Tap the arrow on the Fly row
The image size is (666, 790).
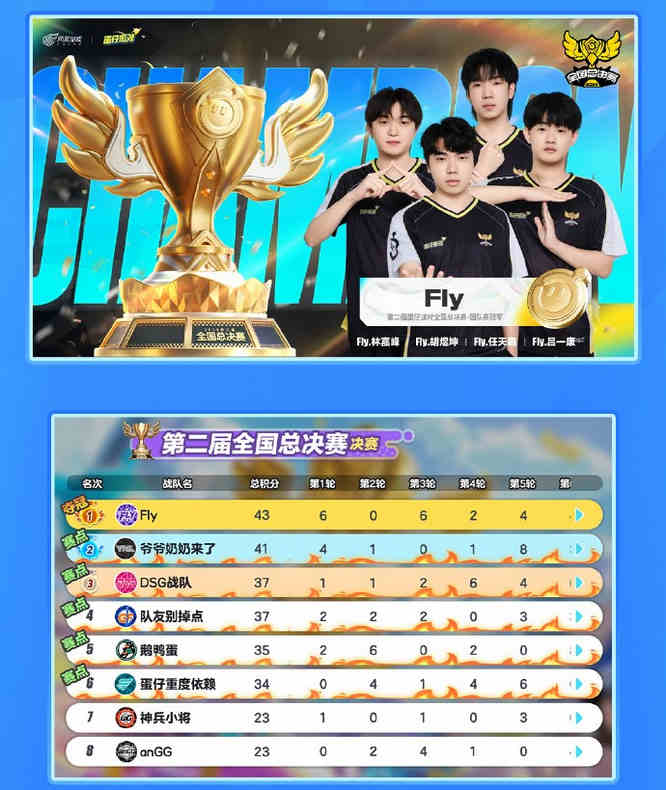point(577,515)
